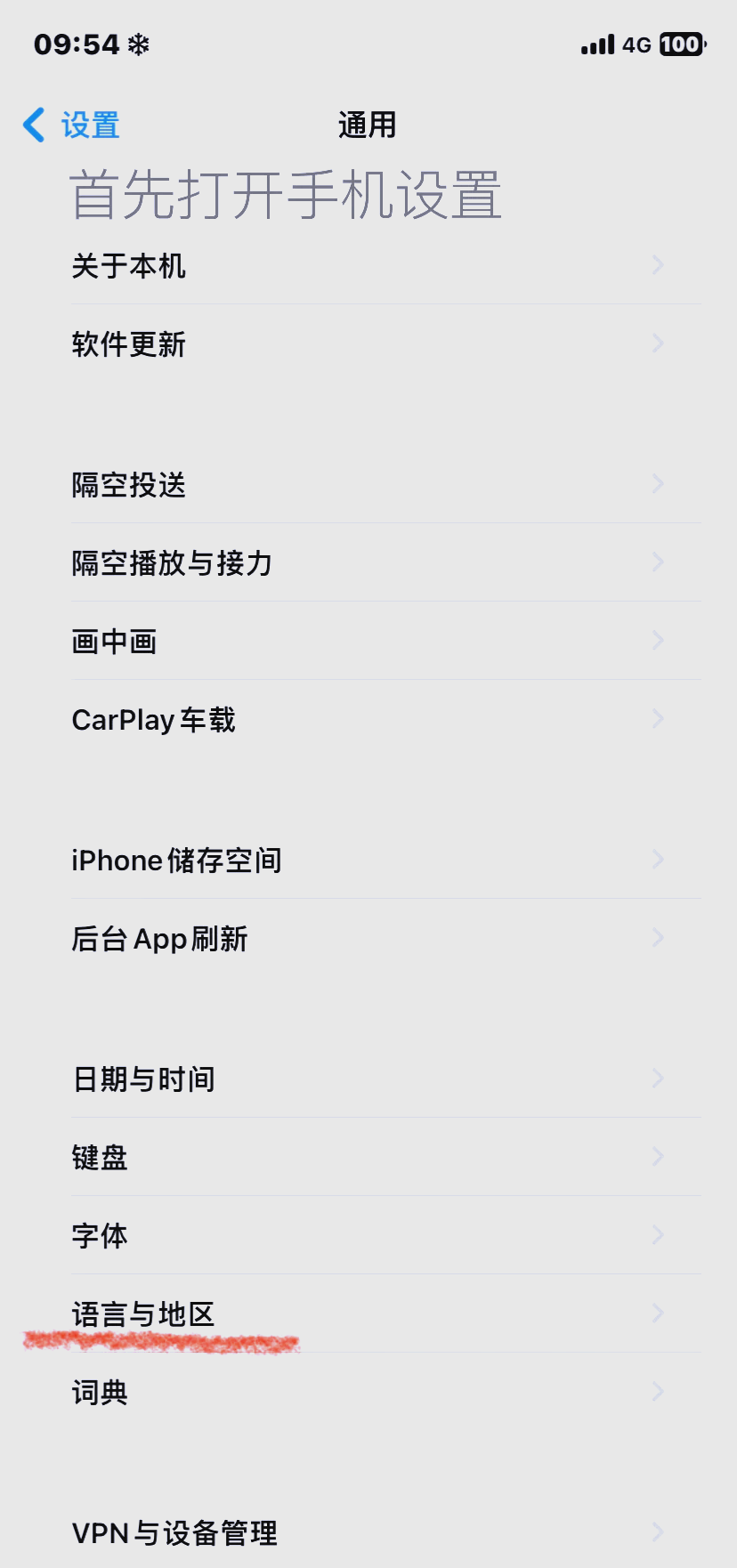The image size is (737, 1568).
Task: Open 隔空播放与接力 settings
Action: coord(368,562)
